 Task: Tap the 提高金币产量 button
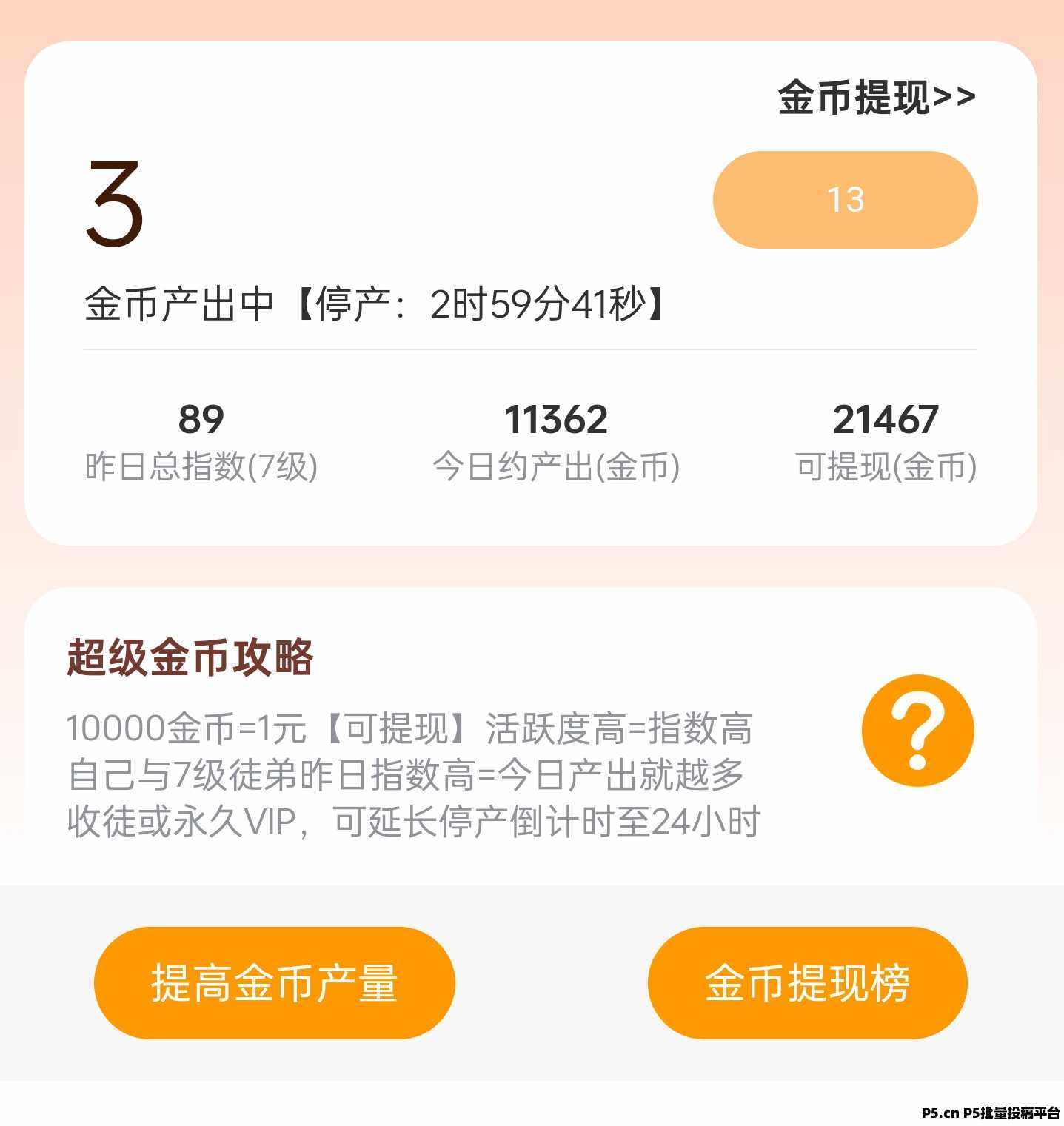[x=274, y=982]
